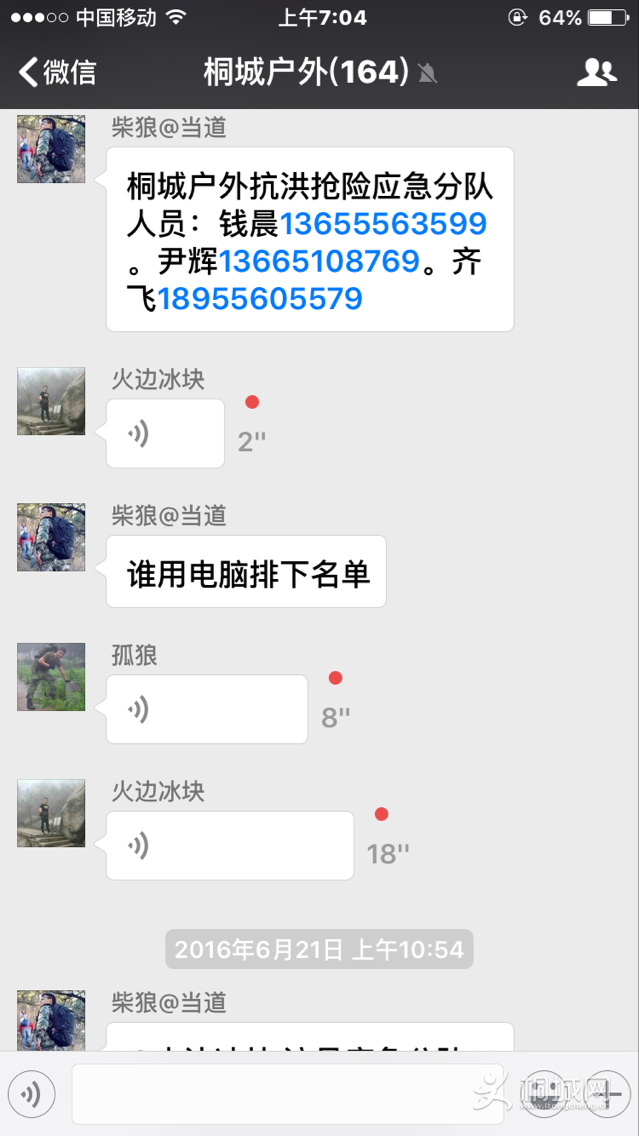Tap phone number 13655563599
This screenshot has width=639, height=1136.
click(x=383, y=224)
